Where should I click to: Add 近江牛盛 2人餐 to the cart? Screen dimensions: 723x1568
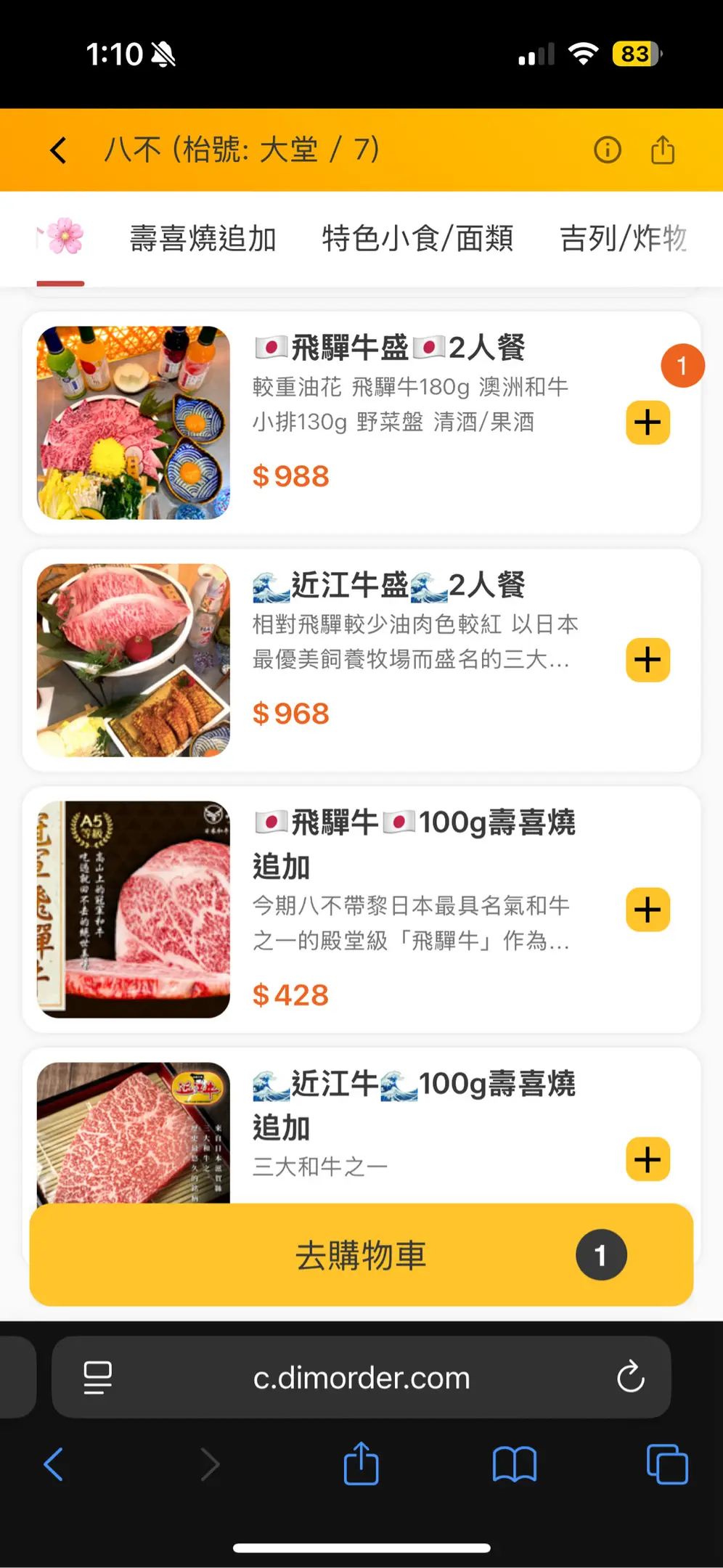[648, 660]
